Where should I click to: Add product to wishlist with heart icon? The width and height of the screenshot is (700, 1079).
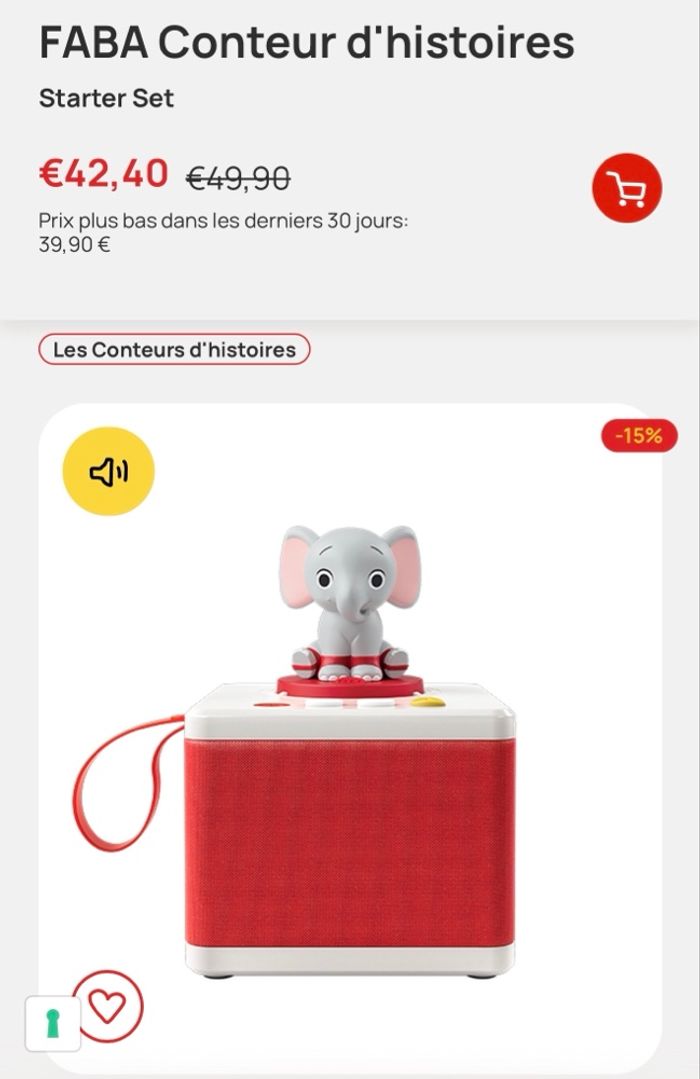point(108,1006)
